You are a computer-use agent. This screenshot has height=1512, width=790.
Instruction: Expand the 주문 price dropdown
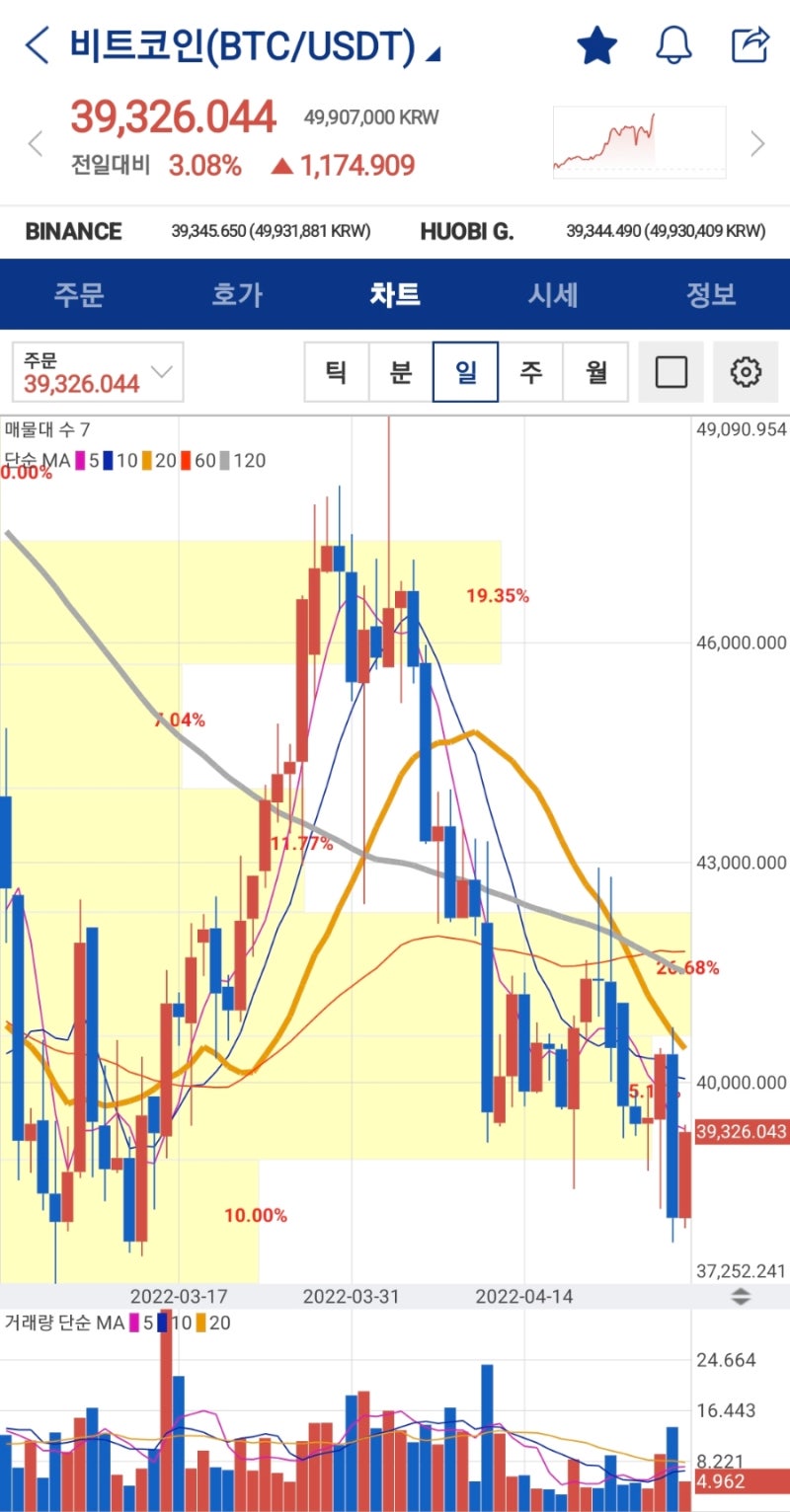pyautogui.click(x=98, y=372)
